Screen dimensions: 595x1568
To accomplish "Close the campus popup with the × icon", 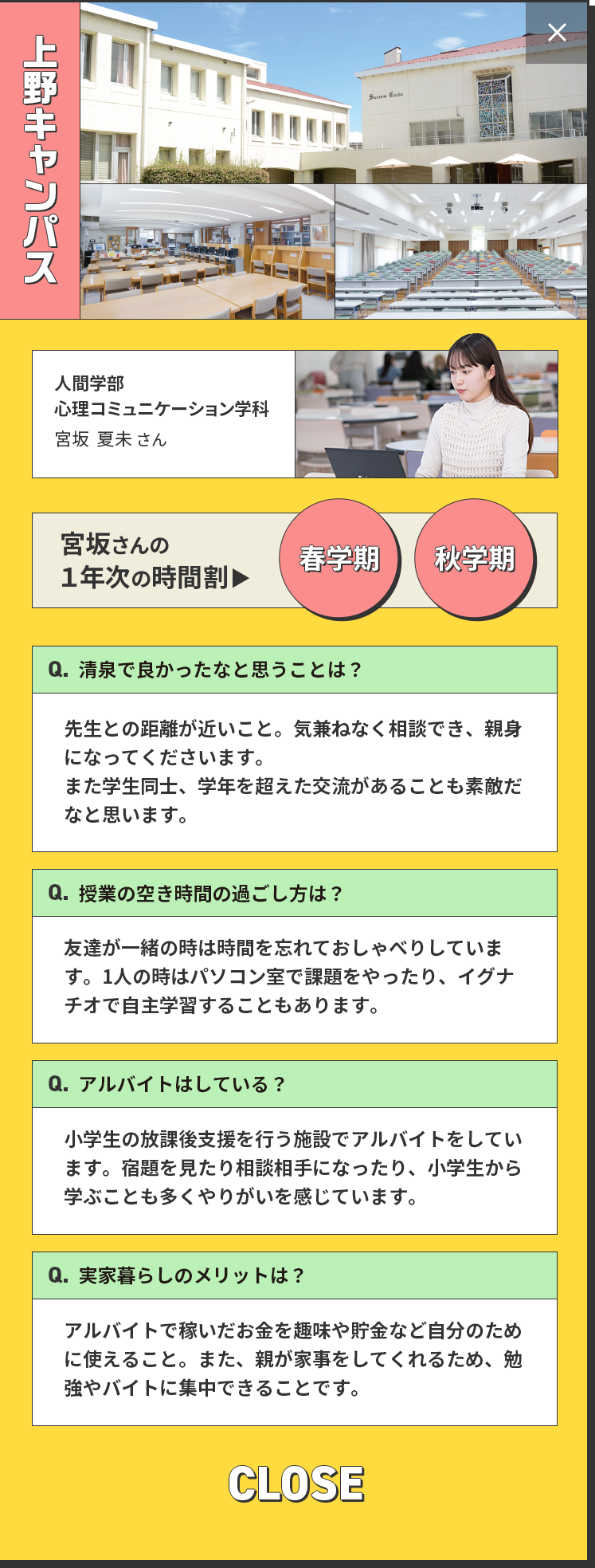I will tap(557, 33).
